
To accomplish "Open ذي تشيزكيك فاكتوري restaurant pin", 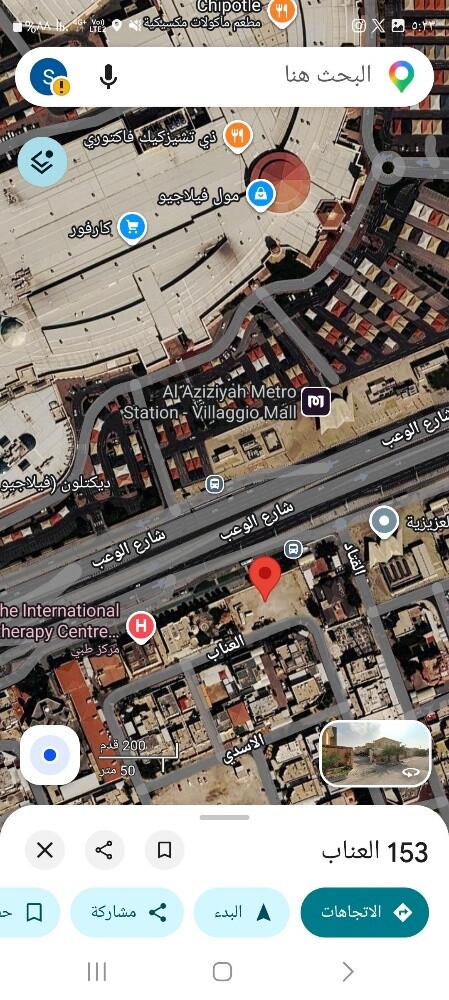I will [x=238, y=136].
